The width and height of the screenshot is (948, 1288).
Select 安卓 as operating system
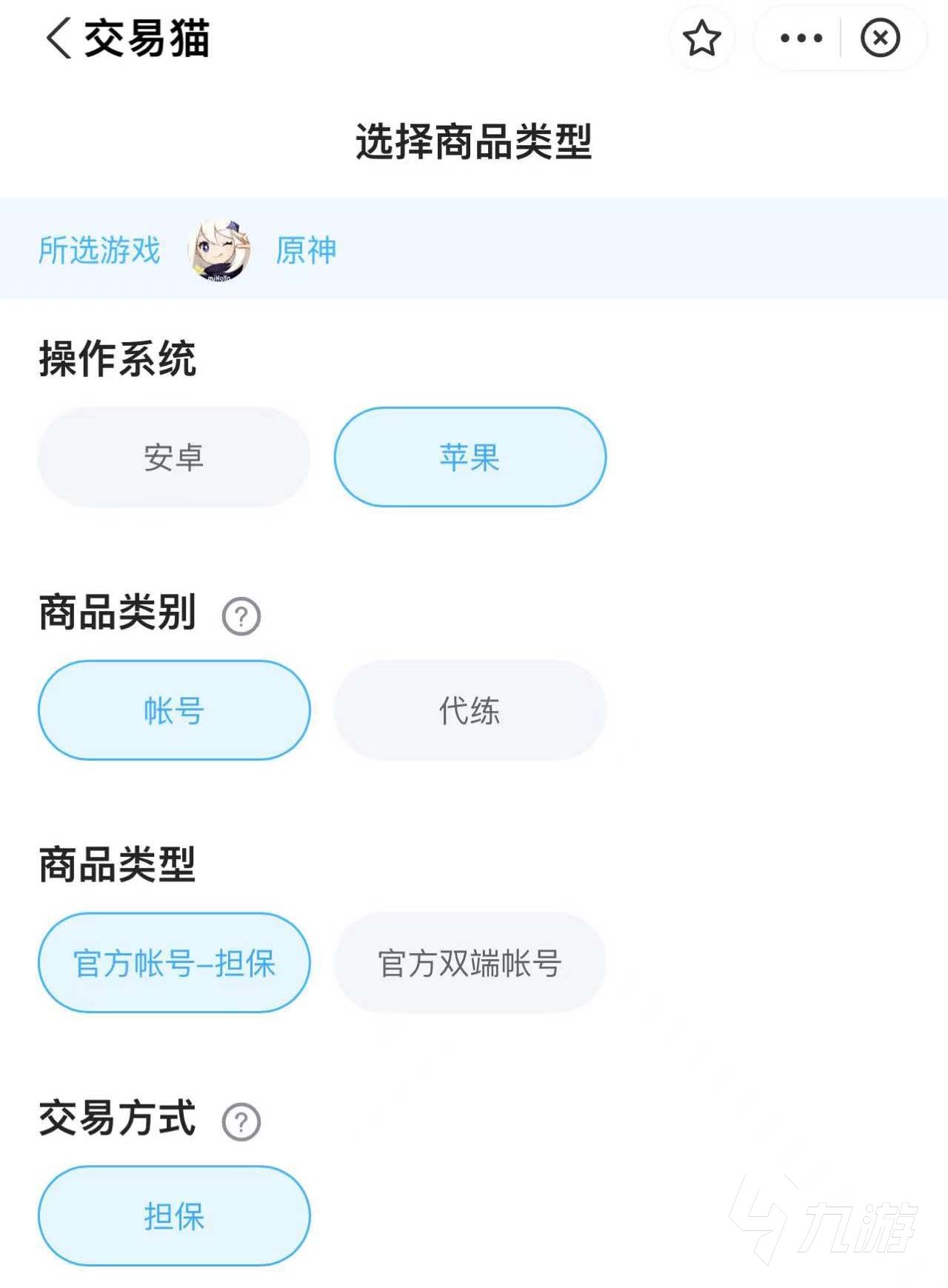pos(174,457)
